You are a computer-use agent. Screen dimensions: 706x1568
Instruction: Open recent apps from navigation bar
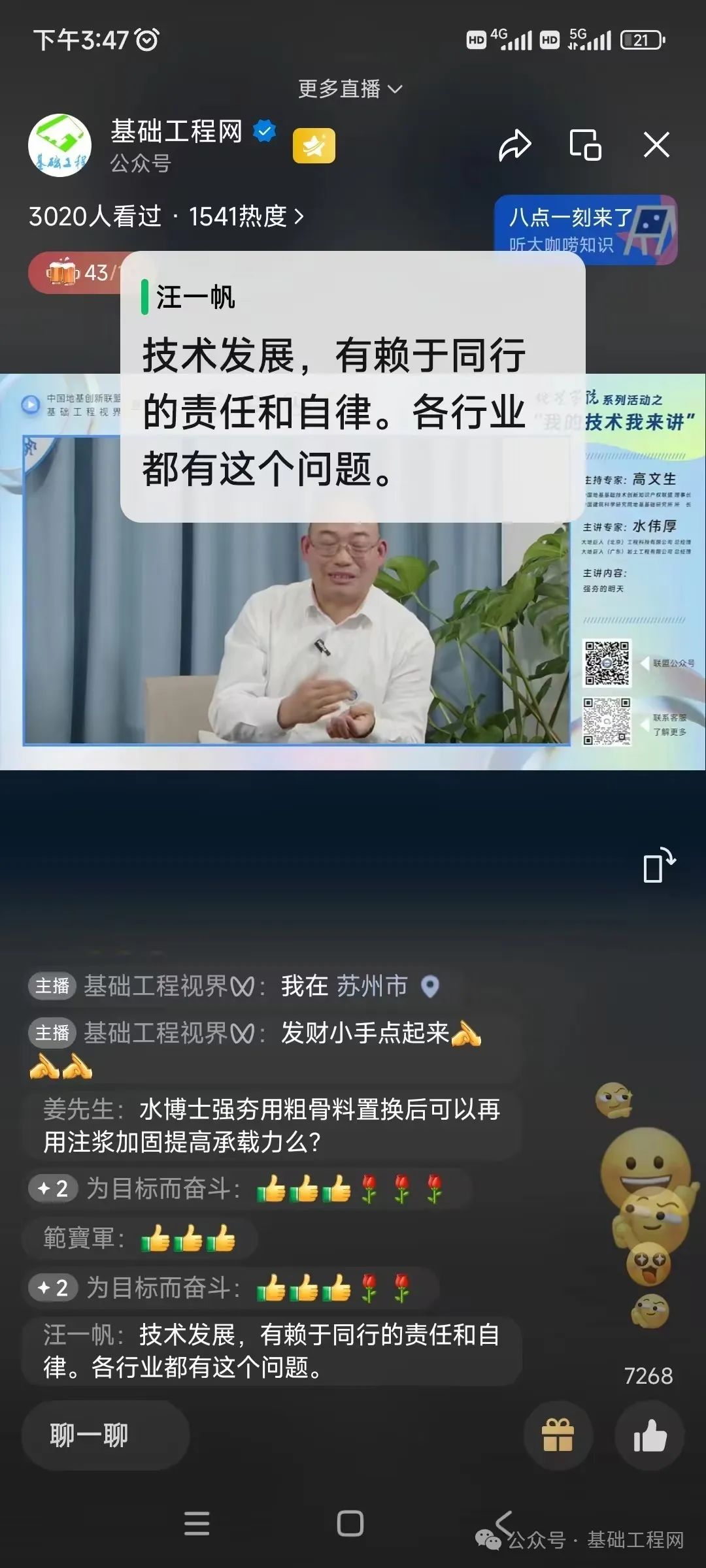click(197, 1523)
